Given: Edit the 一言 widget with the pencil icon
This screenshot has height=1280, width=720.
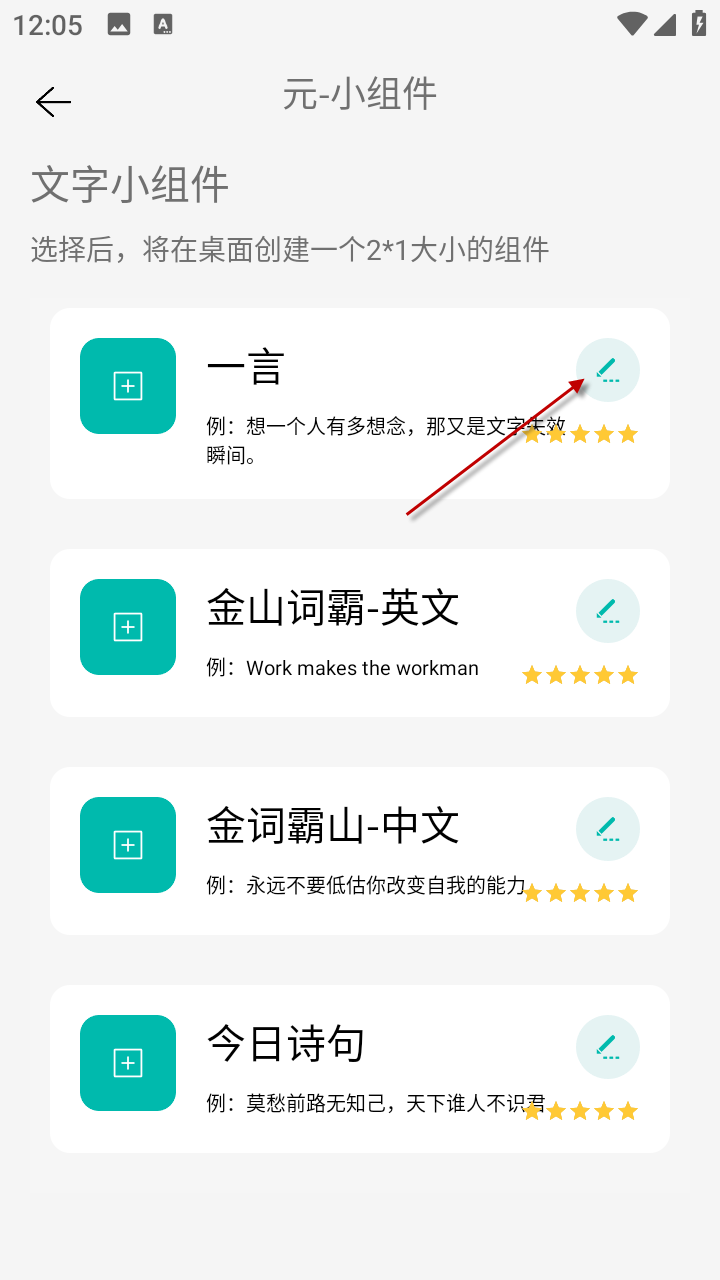Looking at the screenshot, I should 608,370.
